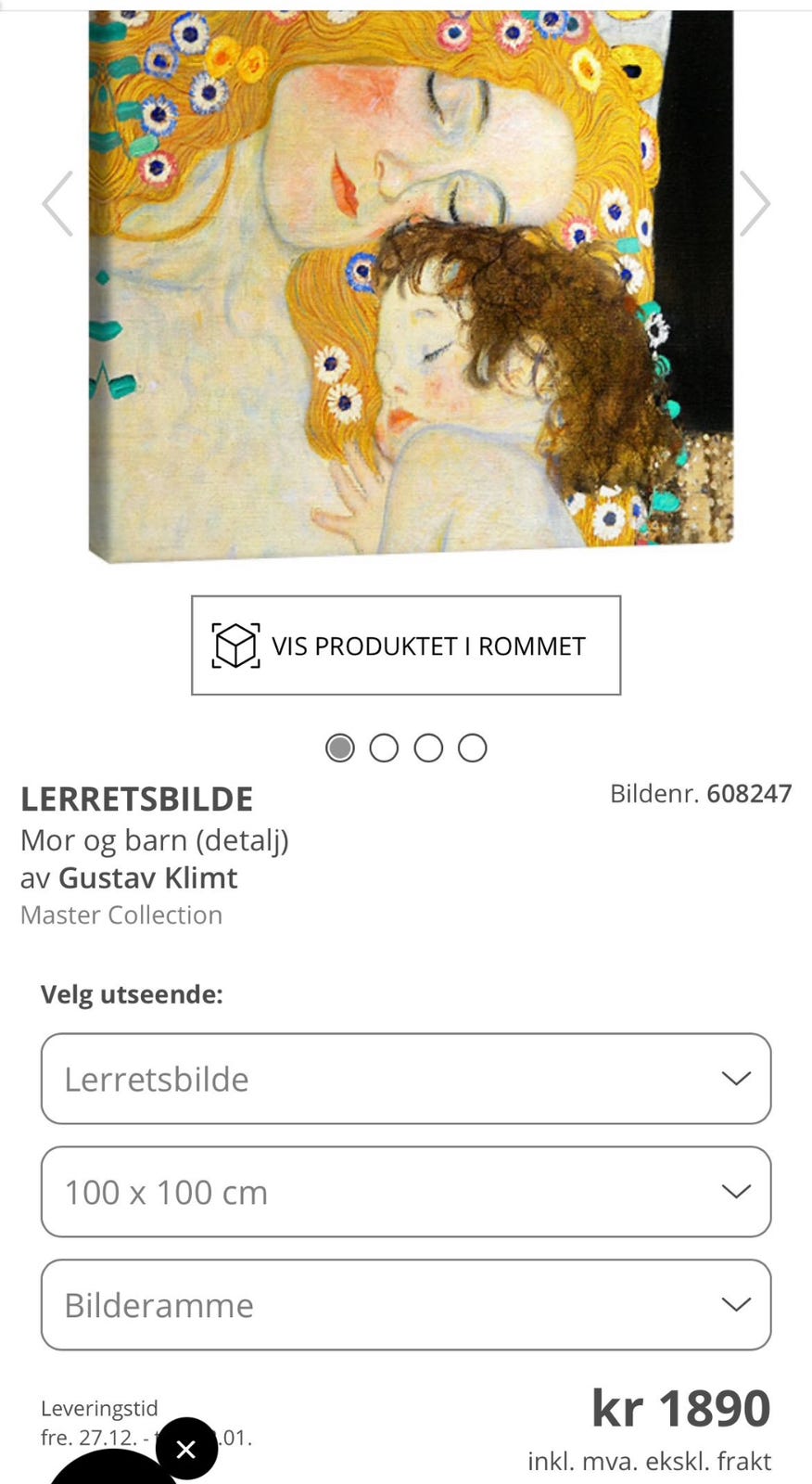The height and width of the screenshot is (1484, 812).
Task: Select fourth carousel dot
Action: point(473,748)
